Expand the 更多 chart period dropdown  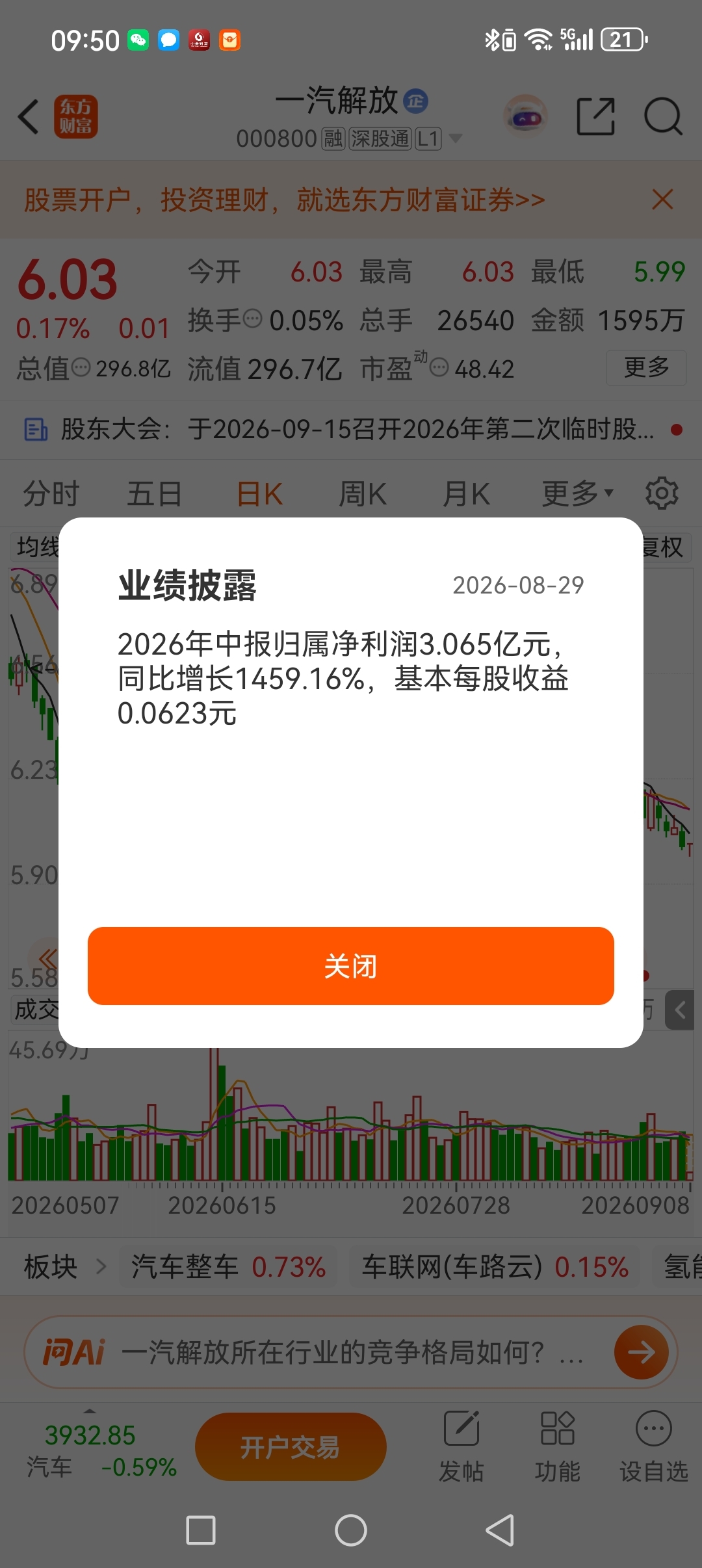pos(577,493)
